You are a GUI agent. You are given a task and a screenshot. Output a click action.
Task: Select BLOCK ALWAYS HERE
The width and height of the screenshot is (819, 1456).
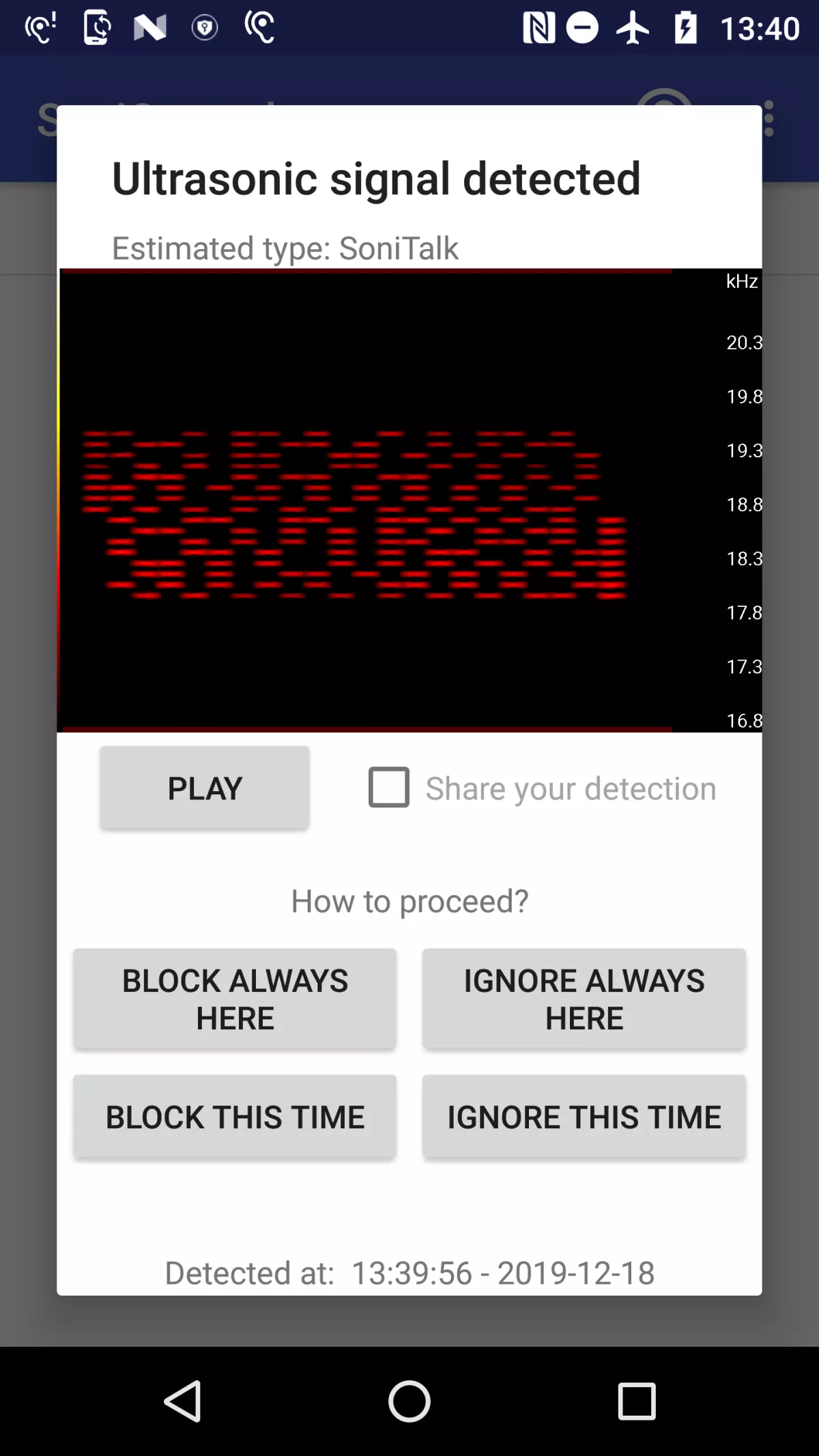[x=234, y=999]
